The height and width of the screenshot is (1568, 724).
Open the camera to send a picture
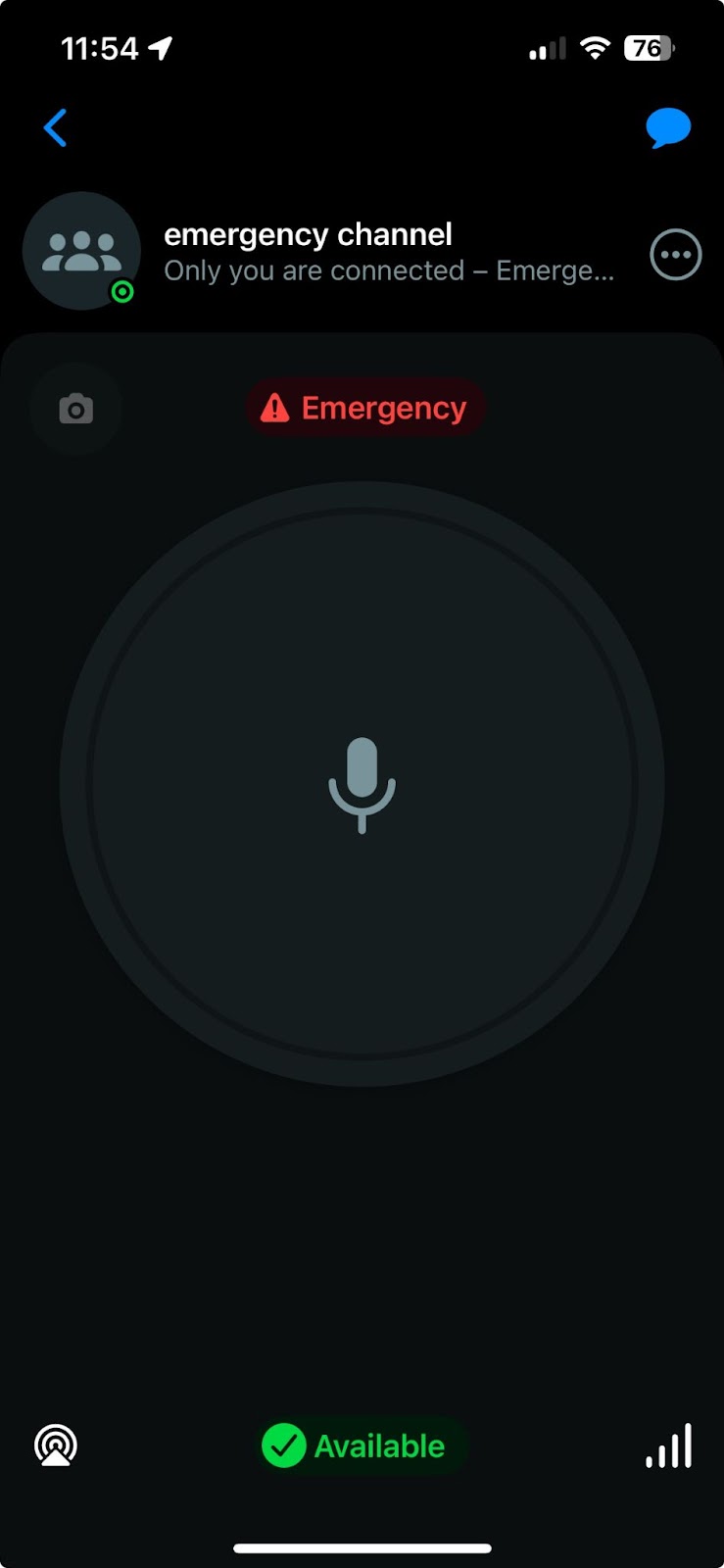(75, 409)
